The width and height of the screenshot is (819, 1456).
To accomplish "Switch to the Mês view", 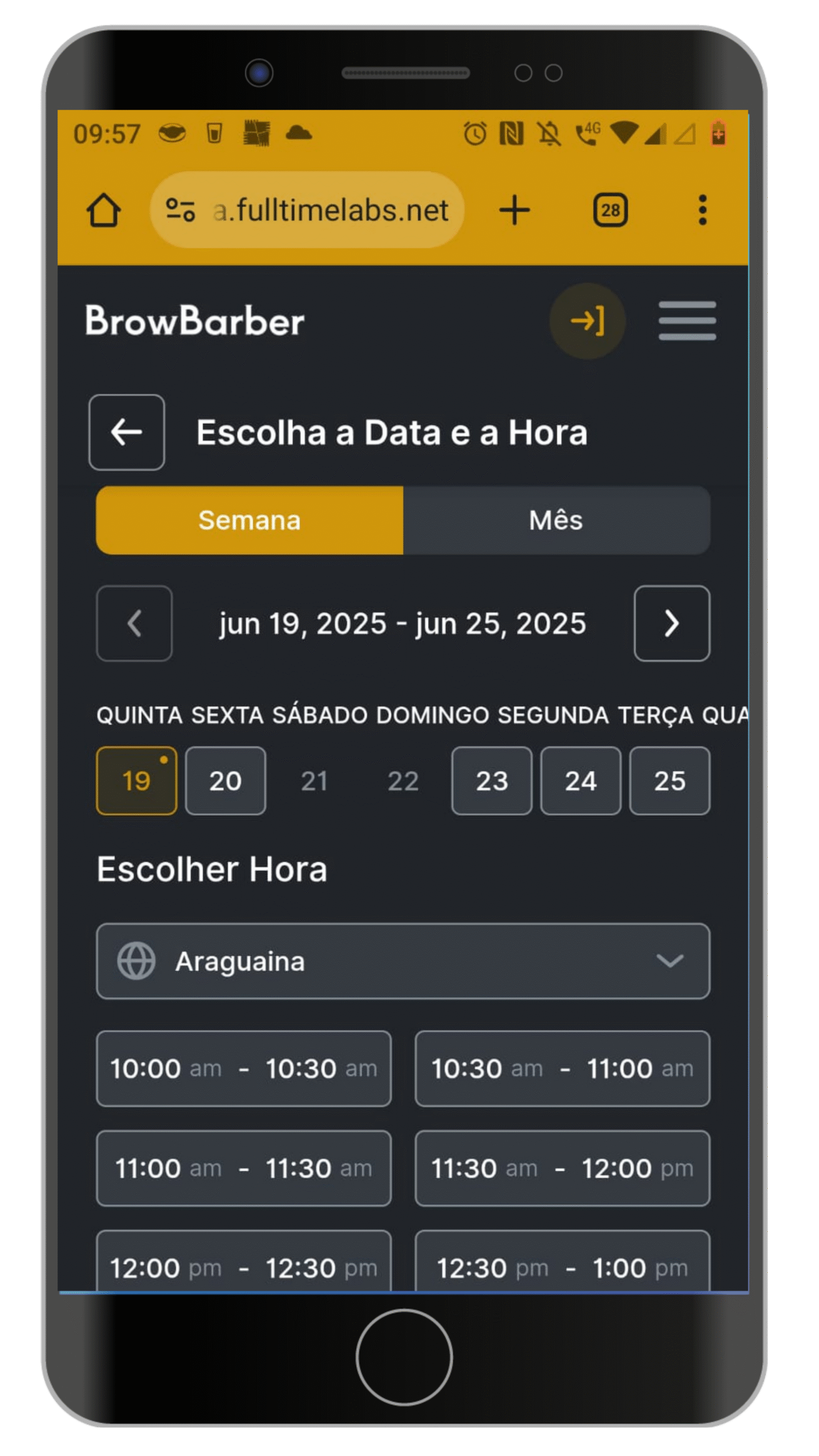I will click(556, 520).
